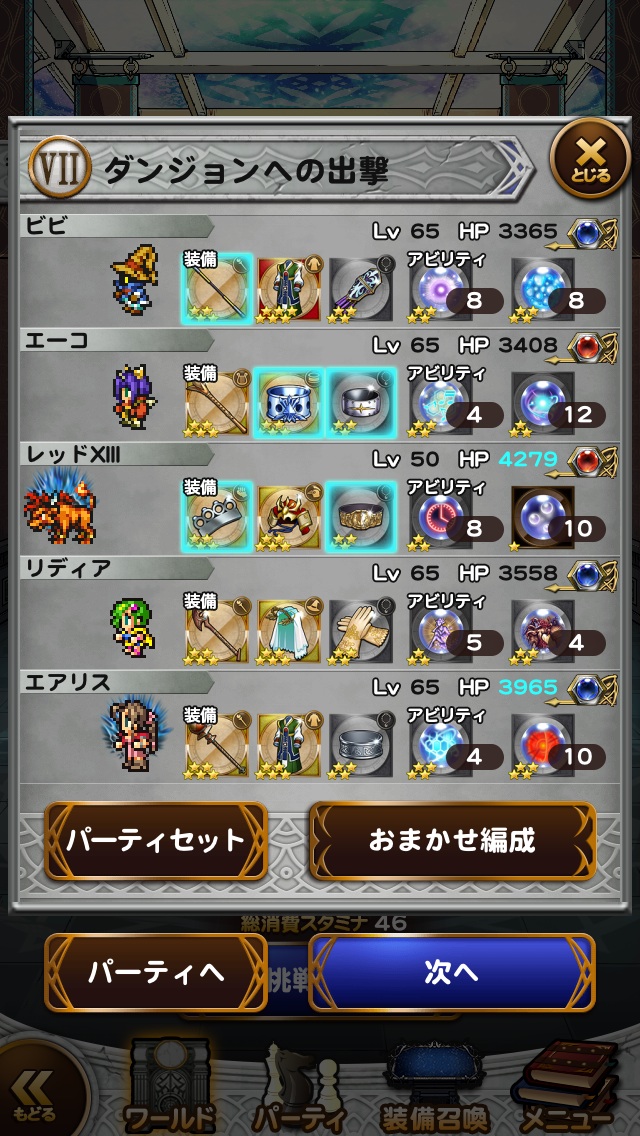Go to party screen via パーティへ
Image resolution: width=640 pixels, height=1136 pixels.
click(156, 972)
